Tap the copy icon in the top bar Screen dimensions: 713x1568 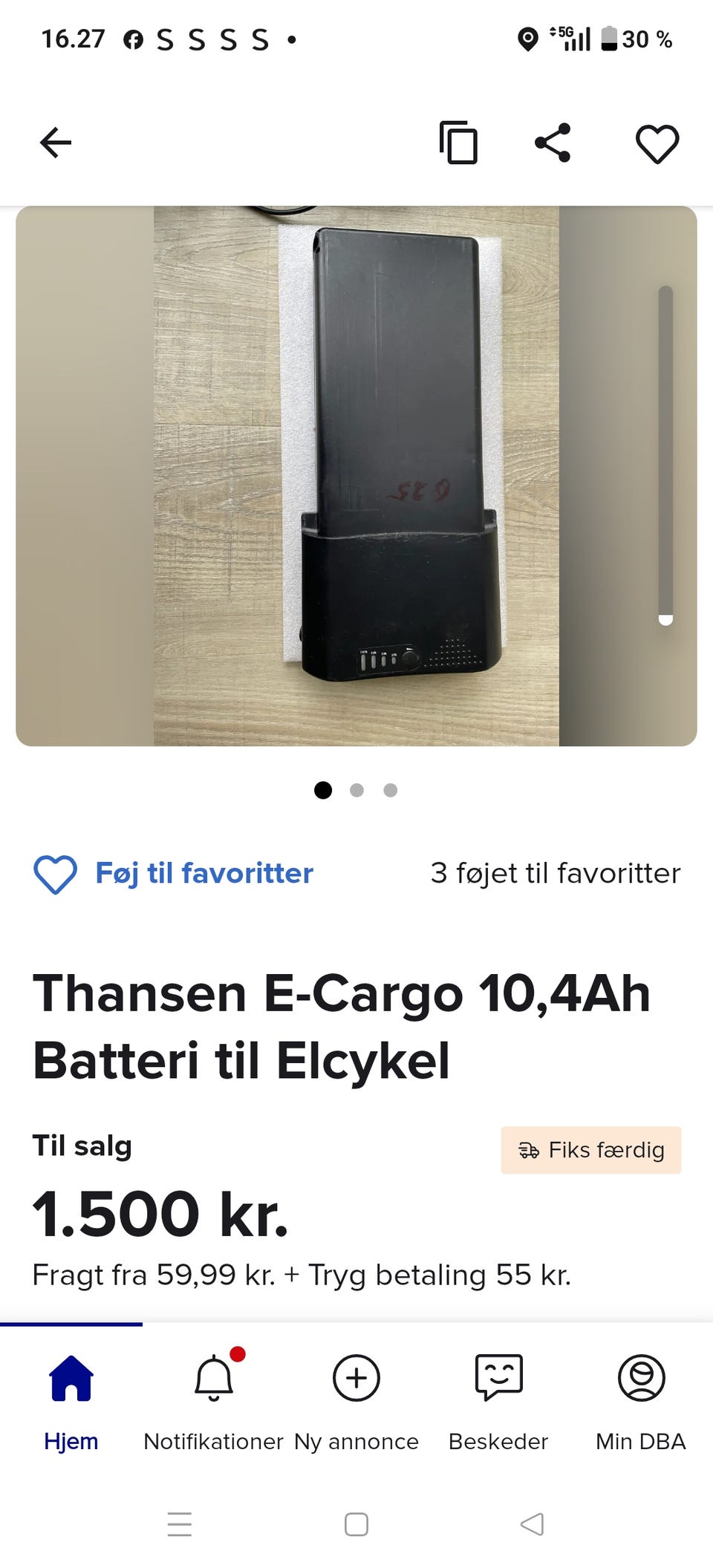pyautogui.click(x=458, y=142)
